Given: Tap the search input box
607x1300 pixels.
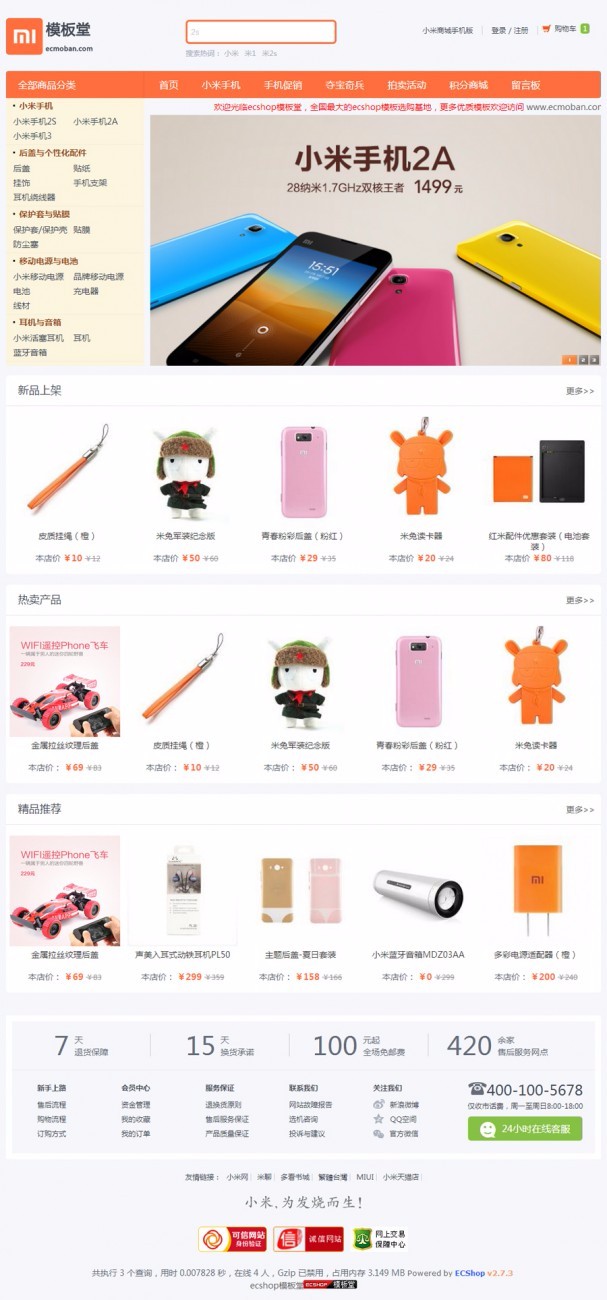Looking at the screenshot, I should click(260, 32).
